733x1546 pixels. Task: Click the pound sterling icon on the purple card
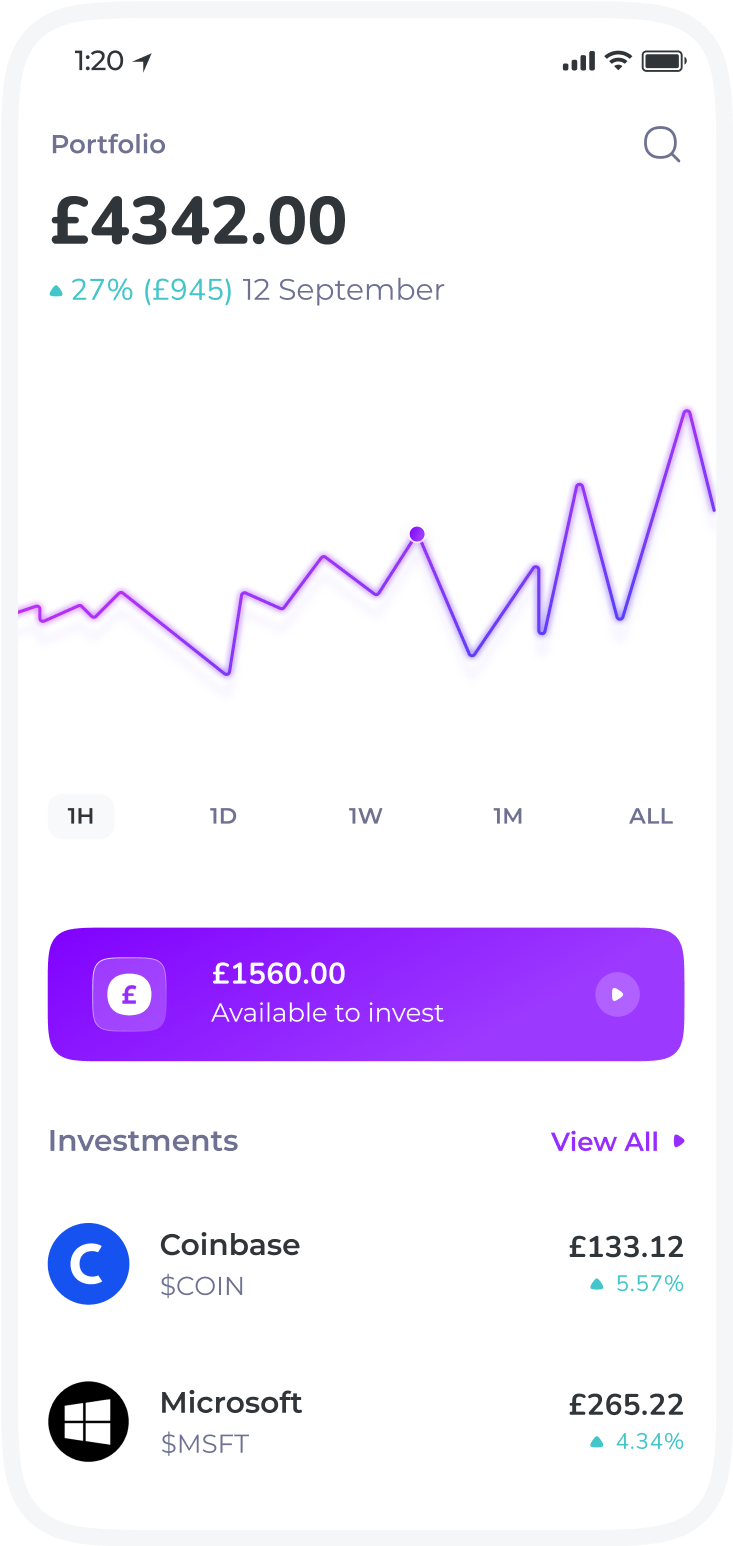[129, 994]
